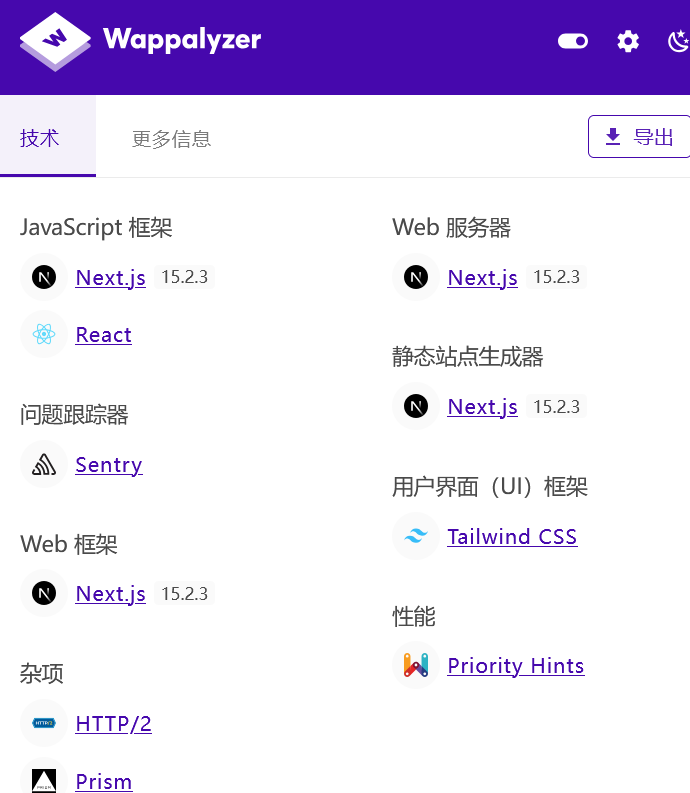Open Next.js link under Web 服务器

(x=483, y=277)
